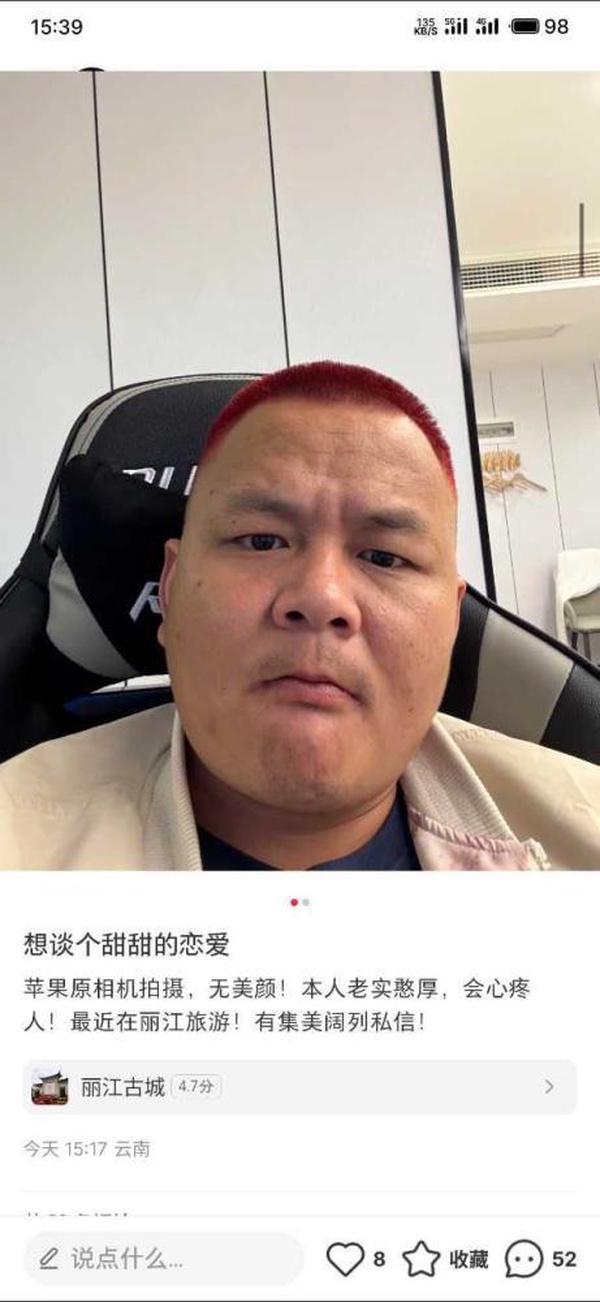Like this post with the heart icon

tap(345, 1258)
